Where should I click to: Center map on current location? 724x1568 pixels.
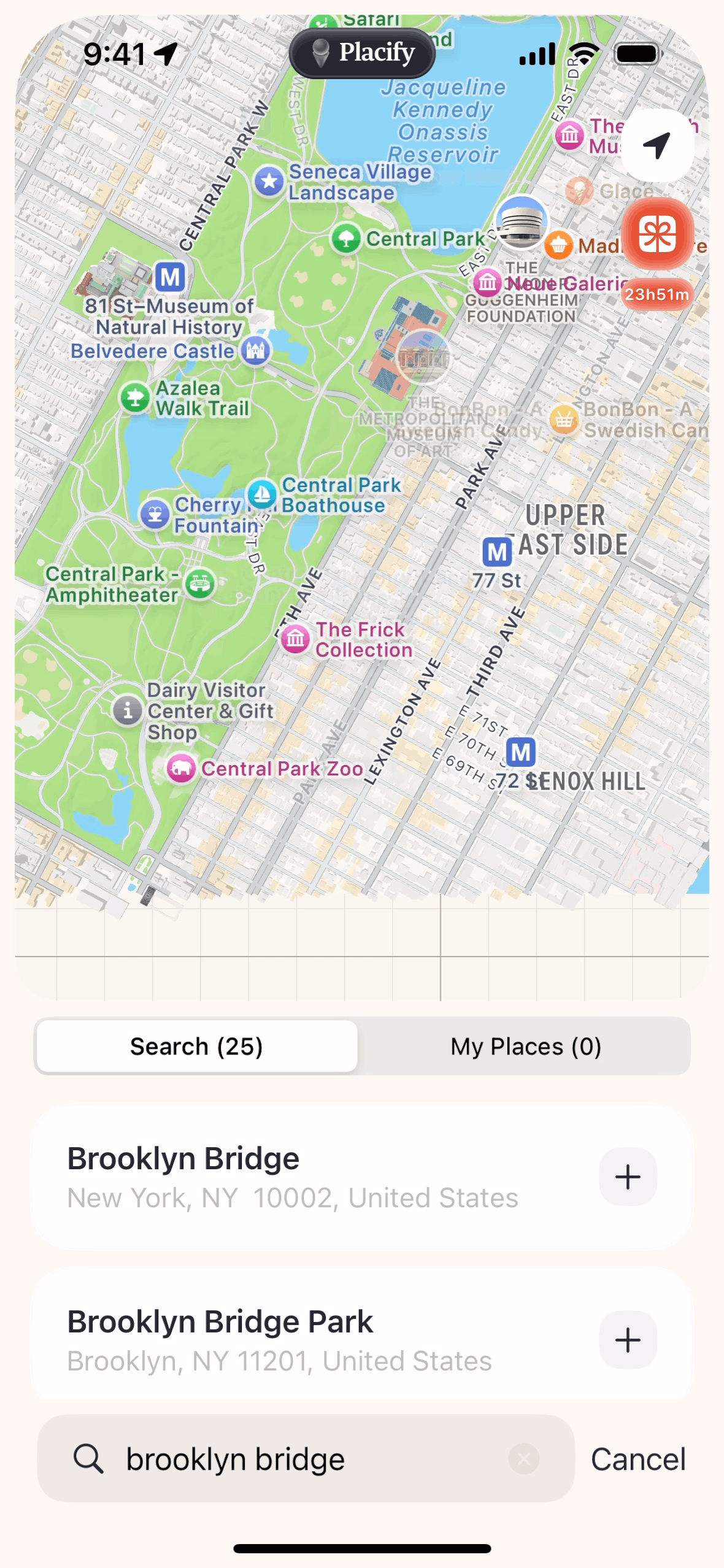coord(657,145)
